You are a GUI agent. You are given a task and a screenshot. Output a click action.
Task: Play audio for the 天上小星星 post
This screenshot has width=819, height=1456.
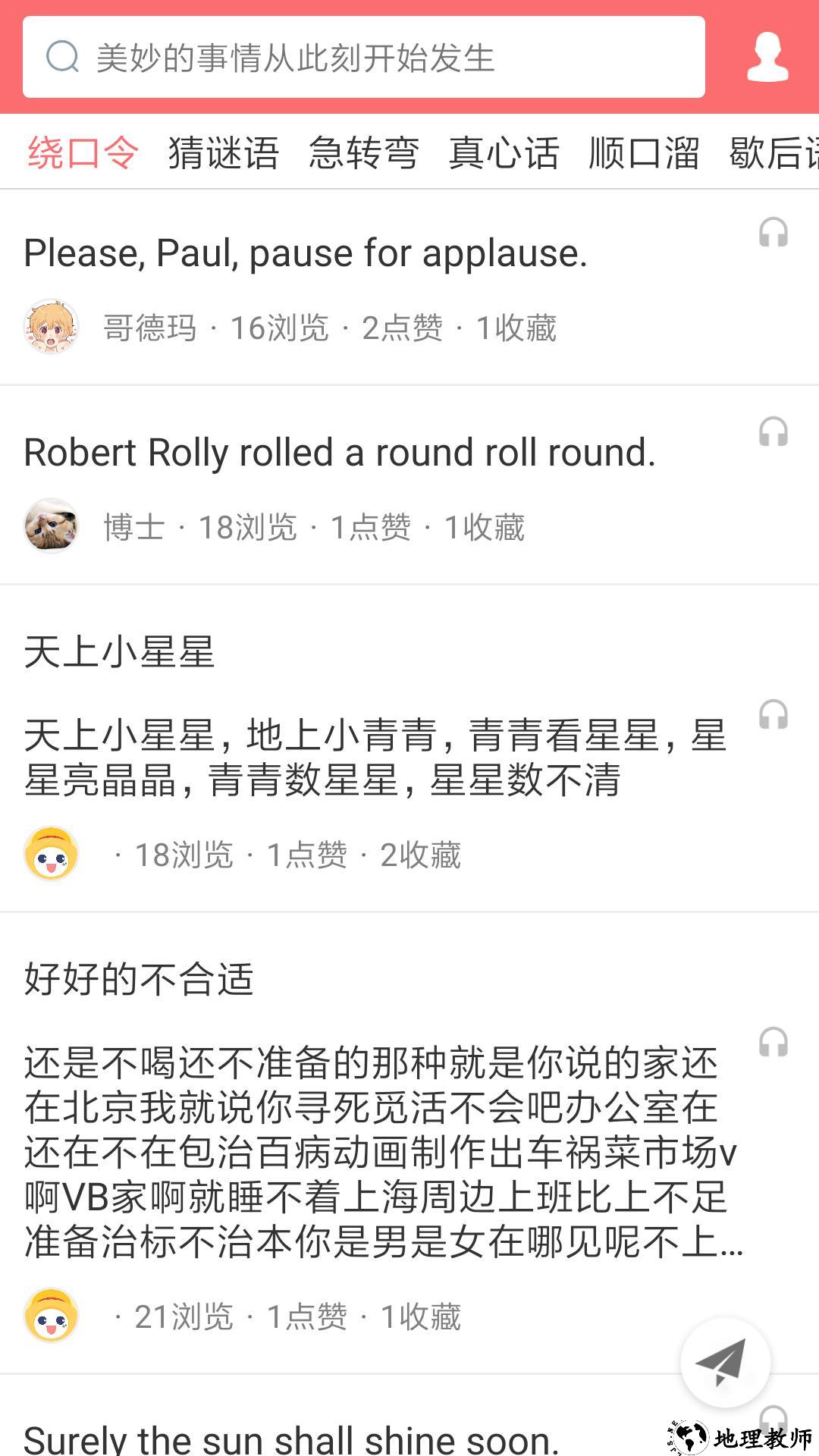tap(773, 715)
